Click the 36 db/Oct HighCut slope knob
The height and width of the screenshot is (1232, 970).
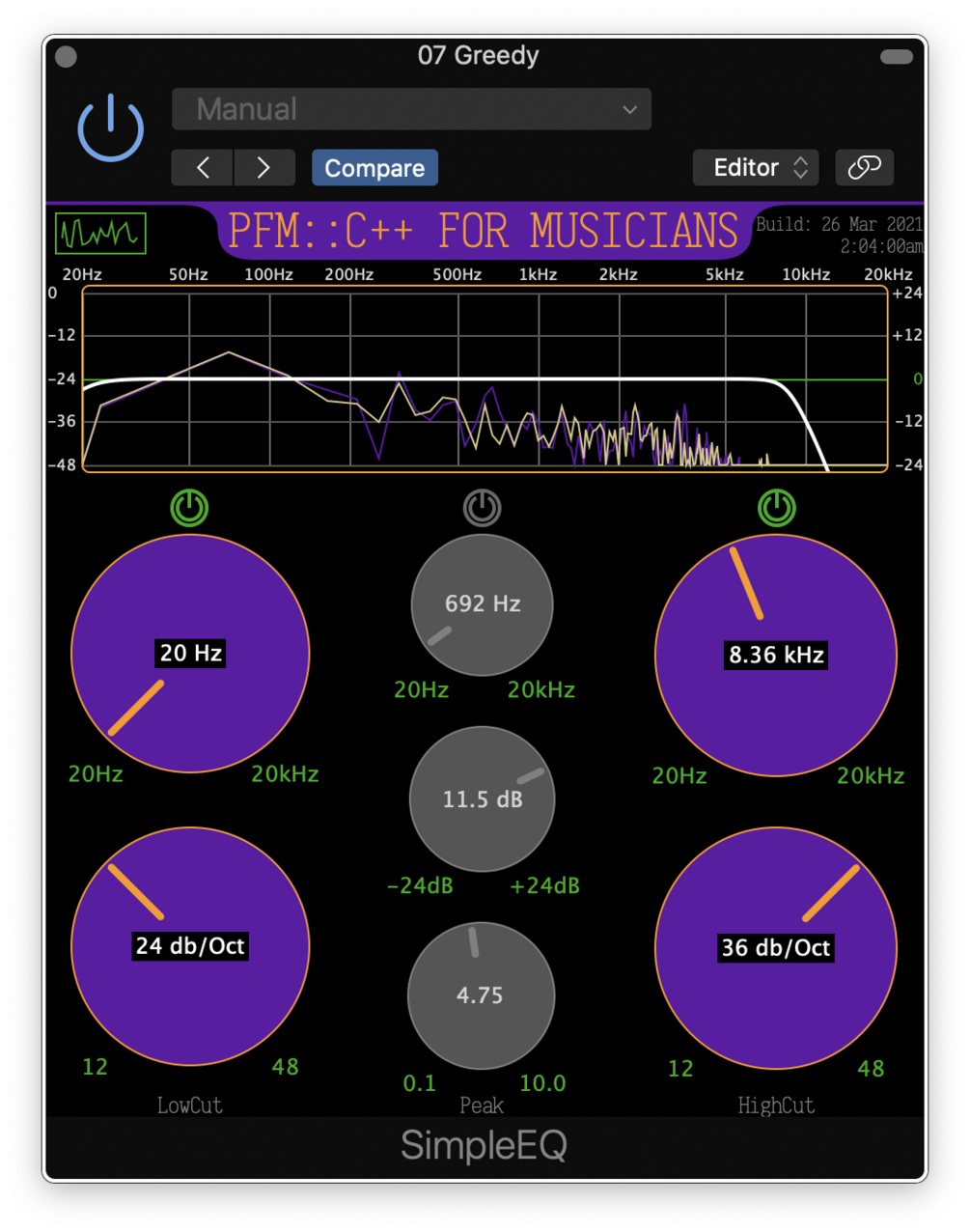point(776,948)
